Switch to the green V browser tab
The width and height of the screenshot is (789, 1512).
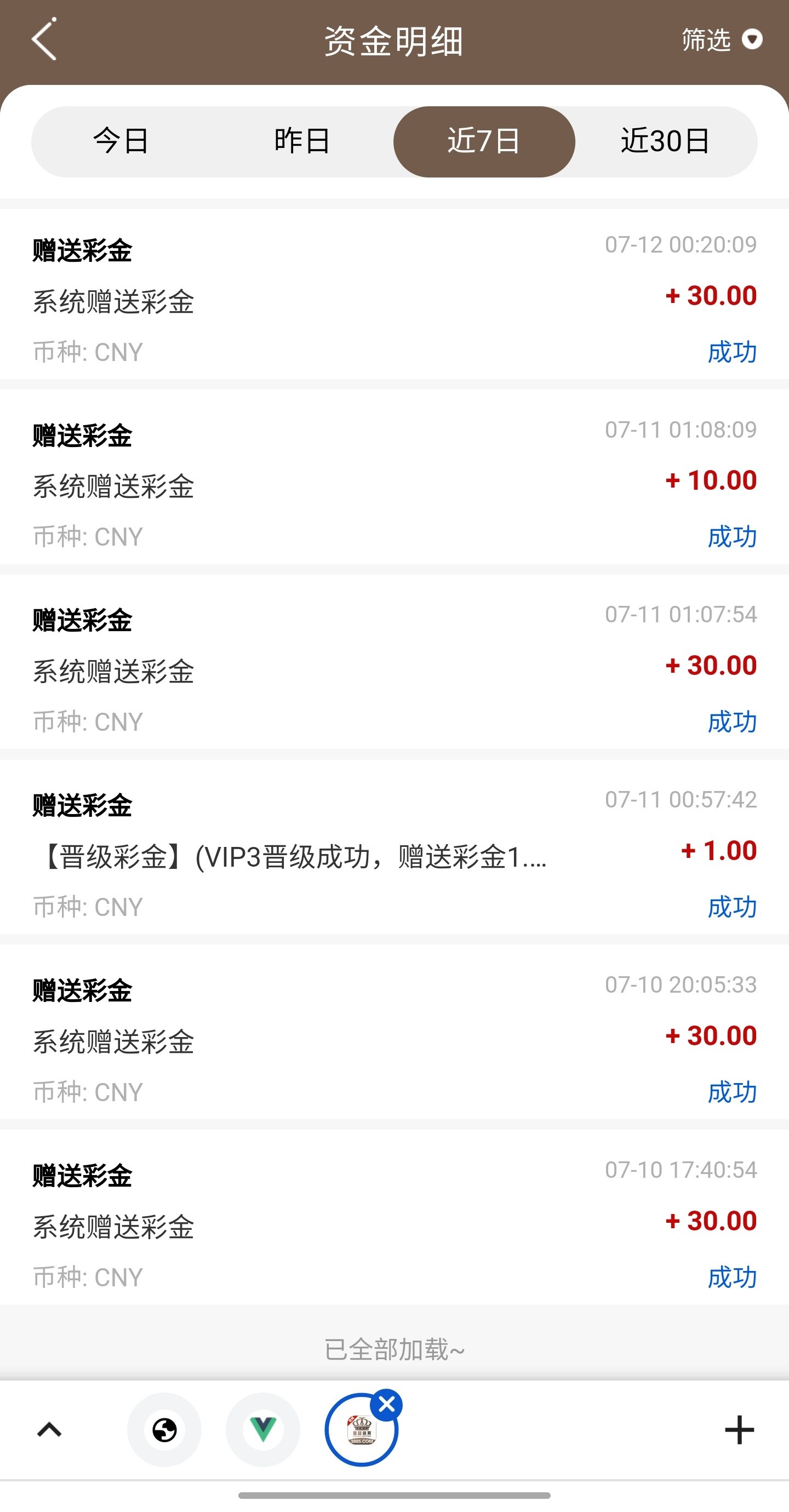(263, 1430)
